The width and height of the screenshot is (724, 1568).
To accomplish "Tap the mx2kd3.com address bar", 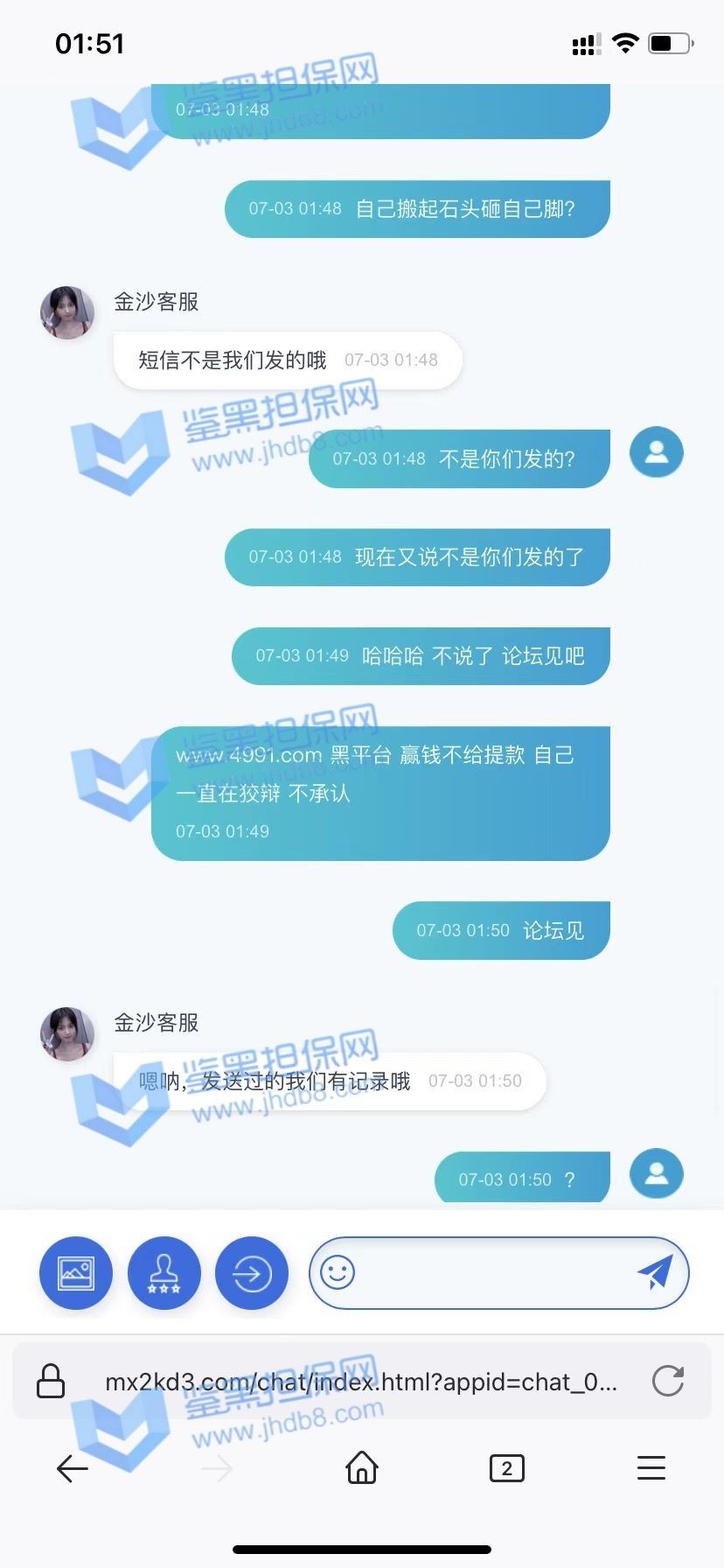I will tap(360, 1382).
